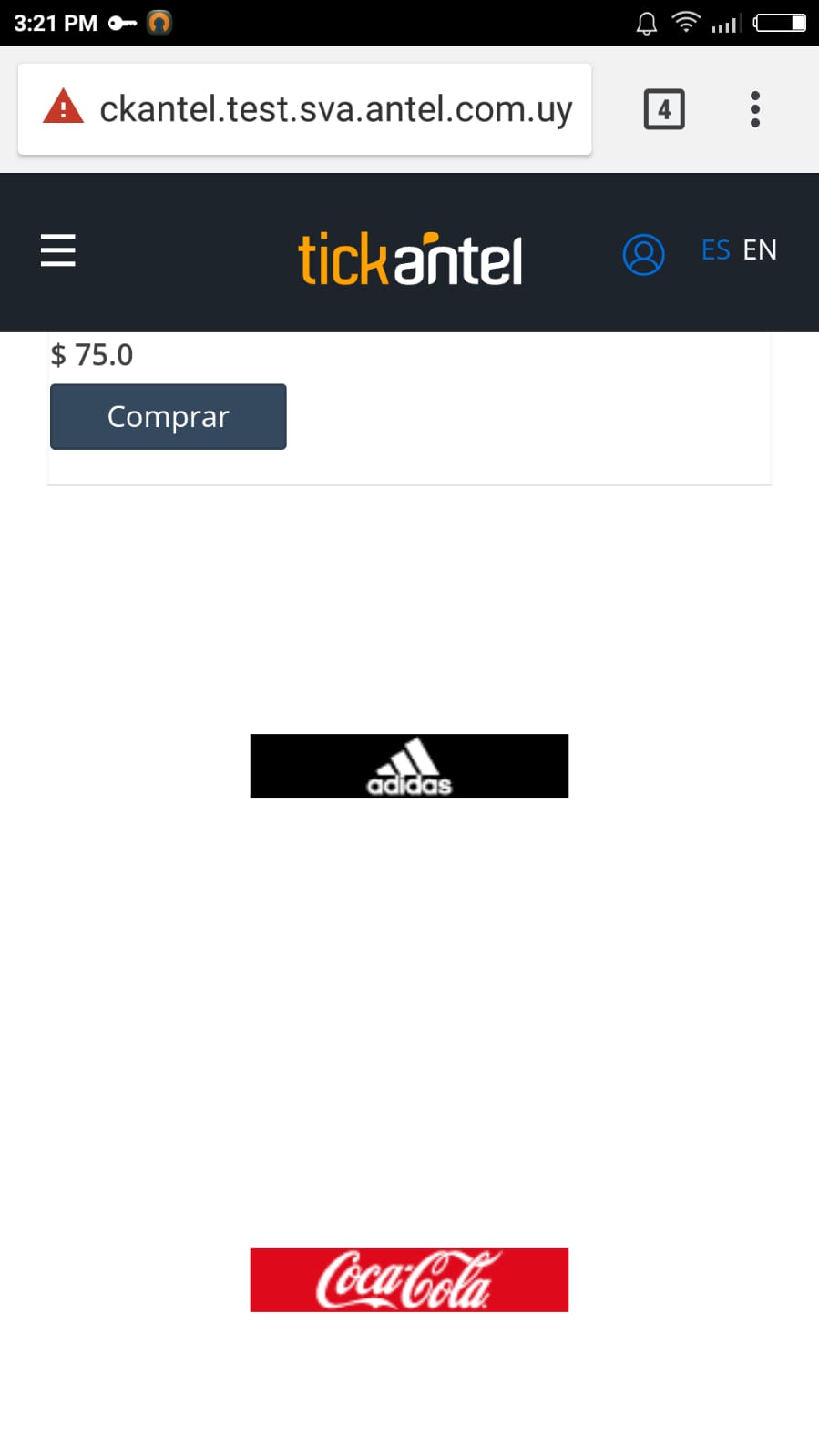Open the browser tab switcher
819x1456 pixels.
664,109
